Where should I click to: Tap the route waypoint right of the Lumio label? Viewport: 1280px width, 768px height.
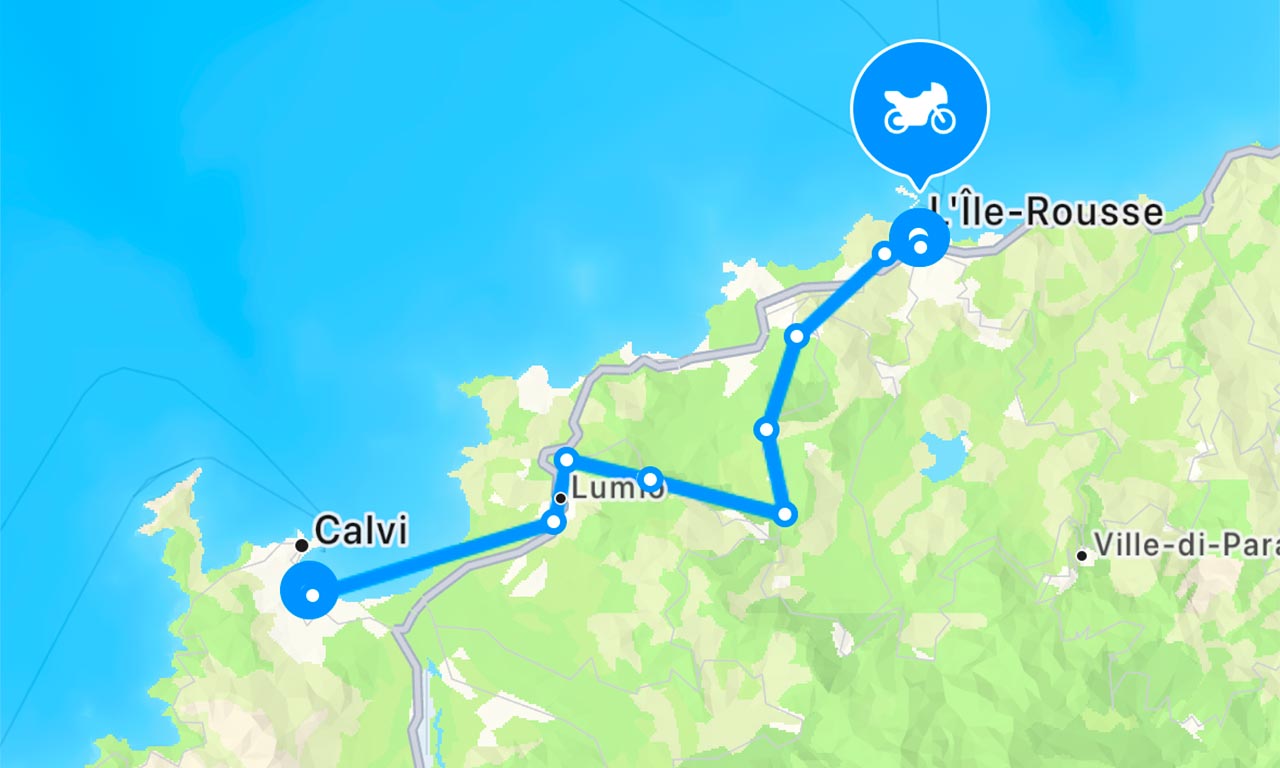tap(650, 479)
